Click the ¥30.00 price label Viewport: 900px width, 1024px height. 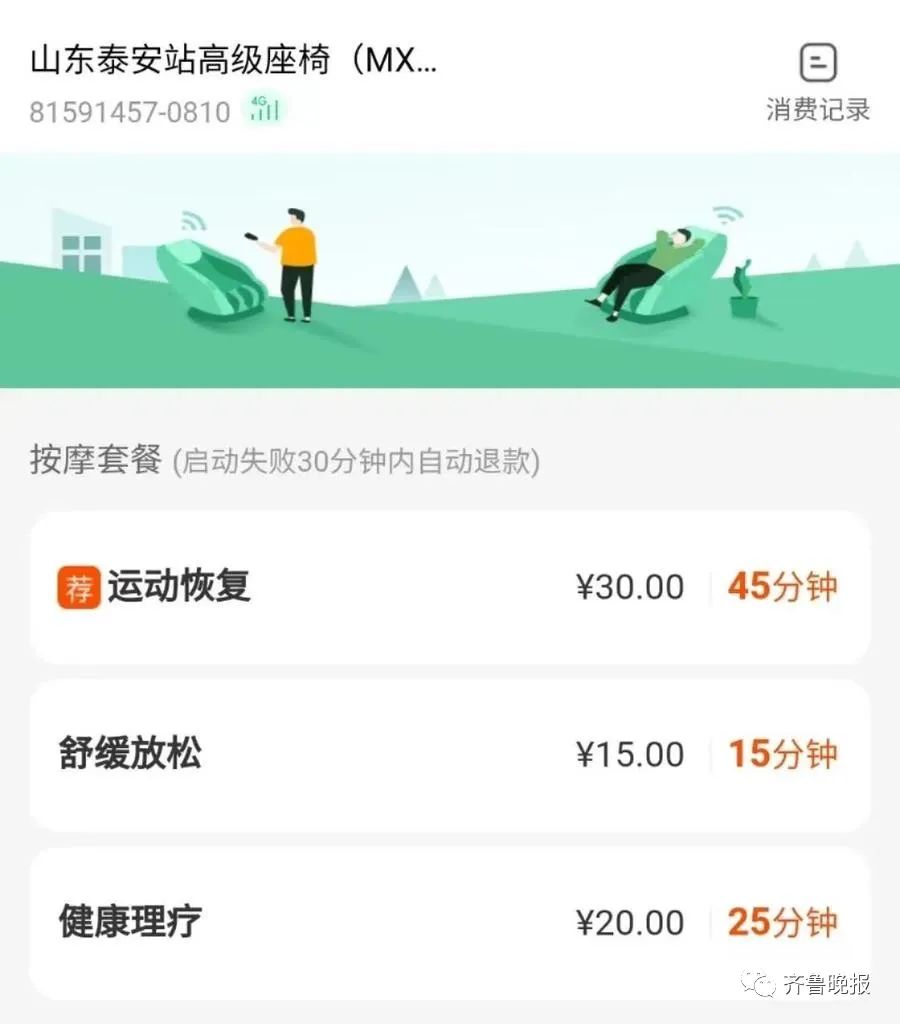(x=627, y=587)
